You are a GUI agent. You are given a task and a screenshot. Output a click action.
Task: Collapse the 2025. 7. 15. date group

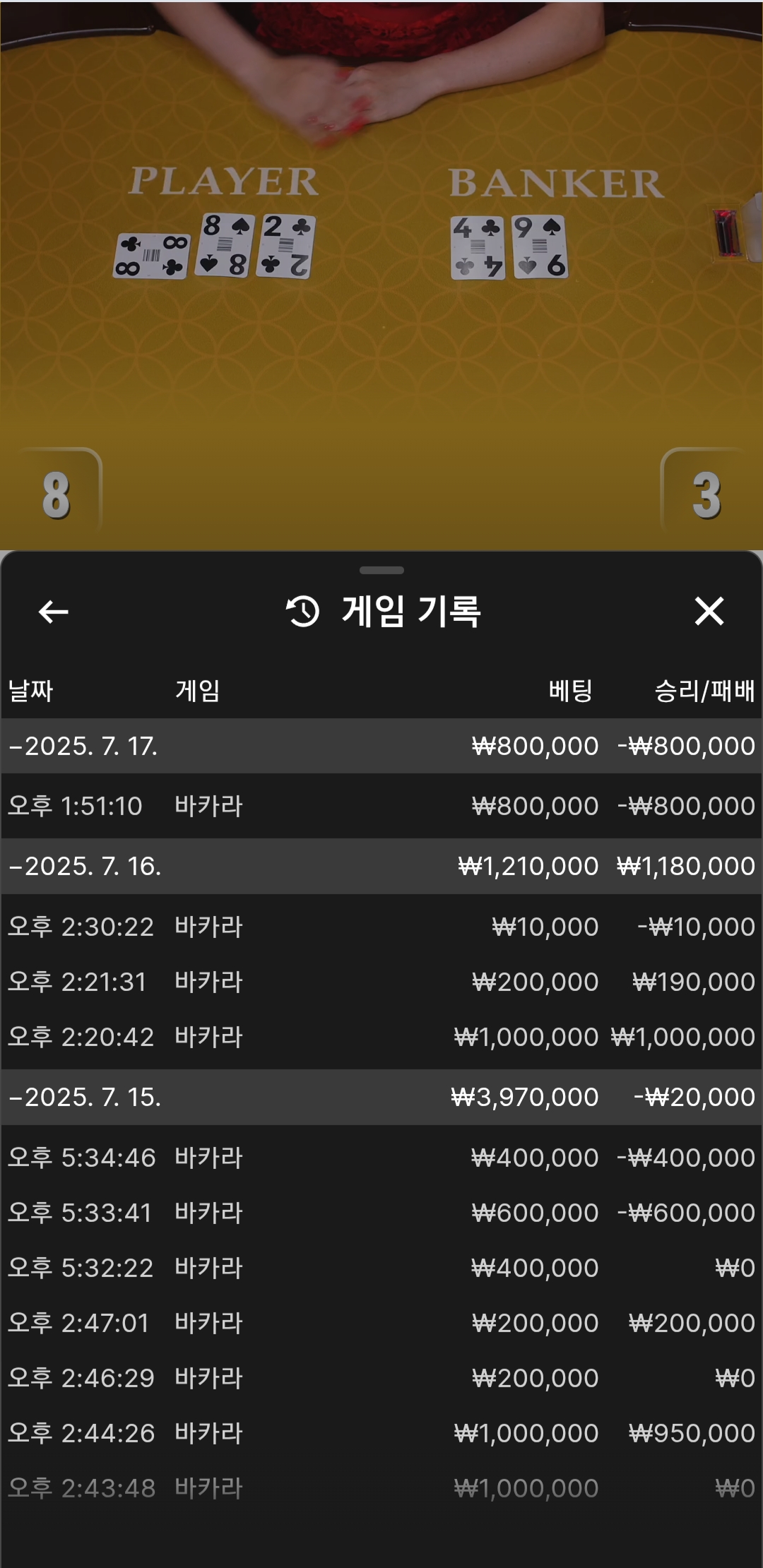click(x=381, y=1097)
